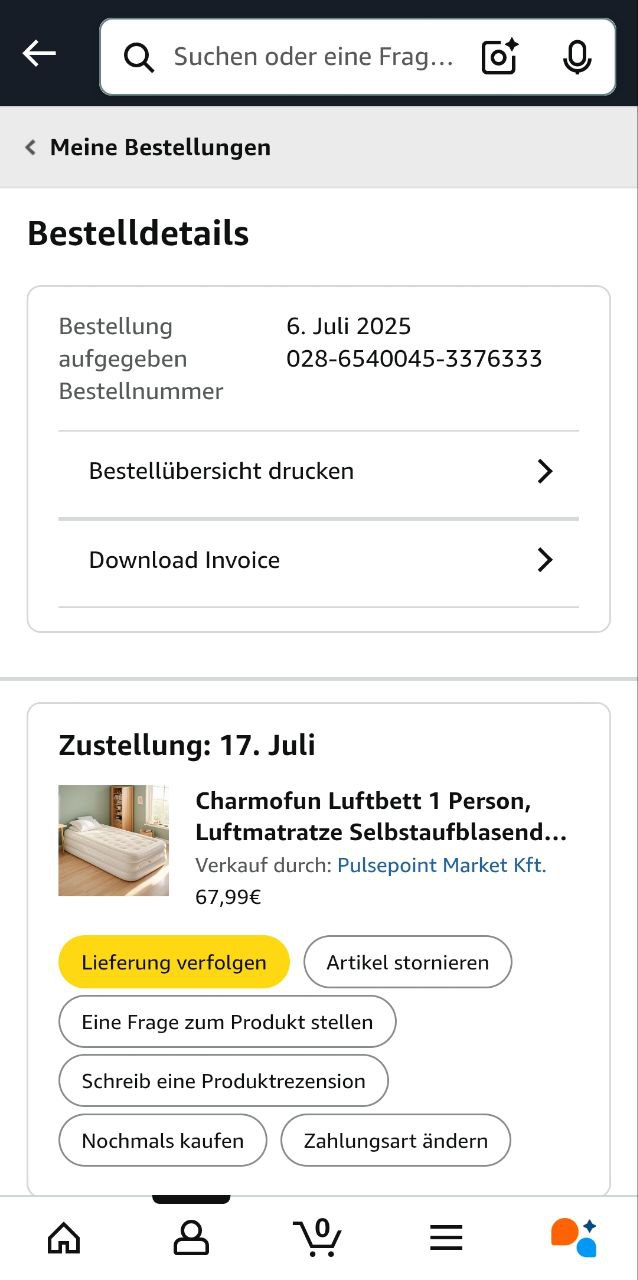This screenshot has height=1280, width=638.
Task: Switch to the account profile tab
Action: pos(191,1238)
